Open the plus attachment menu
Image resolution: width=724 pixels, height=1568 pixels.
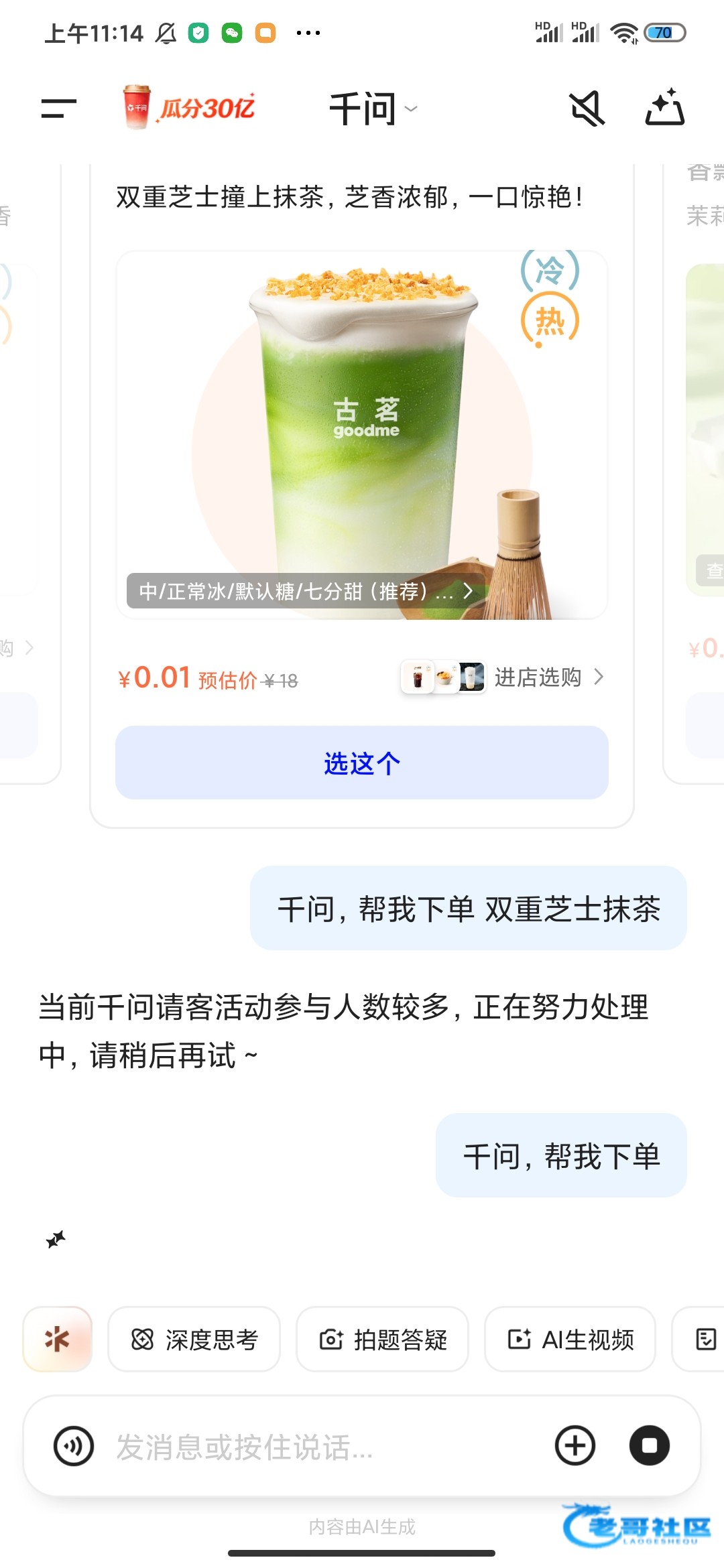(575, 1446)
